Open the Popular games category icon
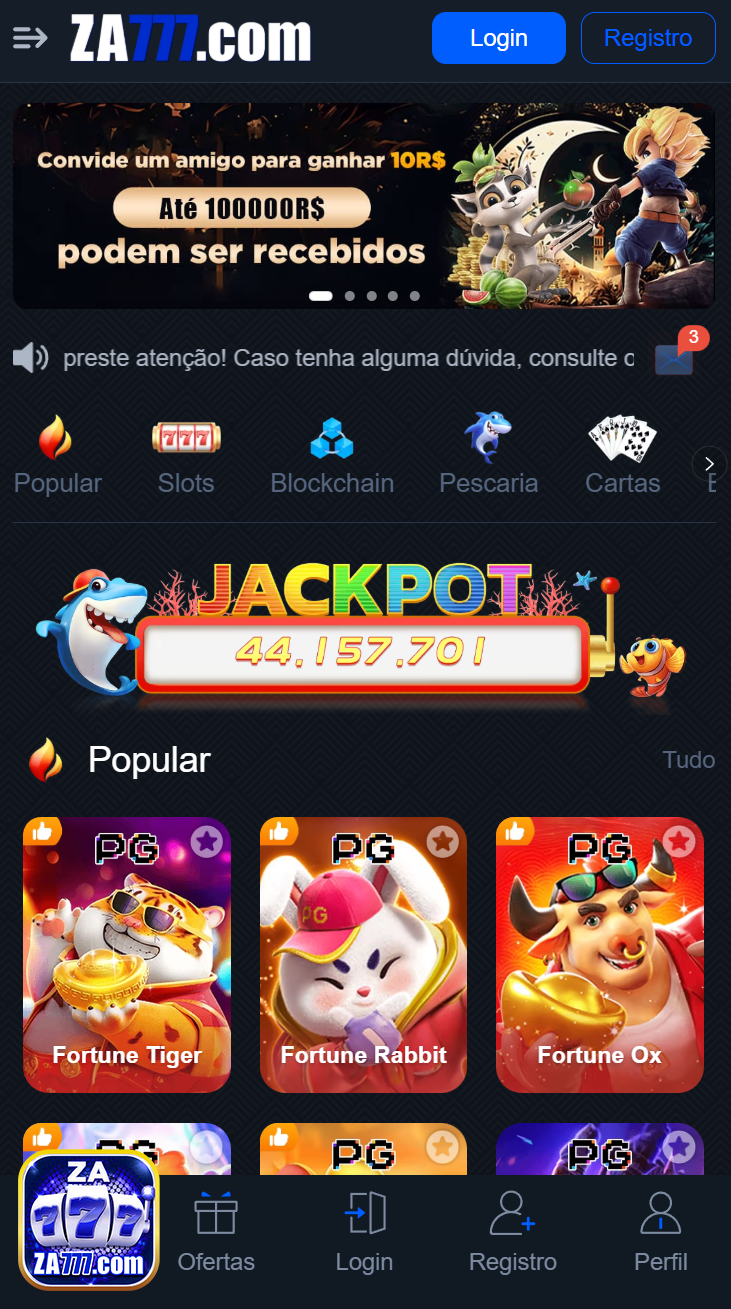The width and height of the screenshot is (731, 1309). coord(57,437)
